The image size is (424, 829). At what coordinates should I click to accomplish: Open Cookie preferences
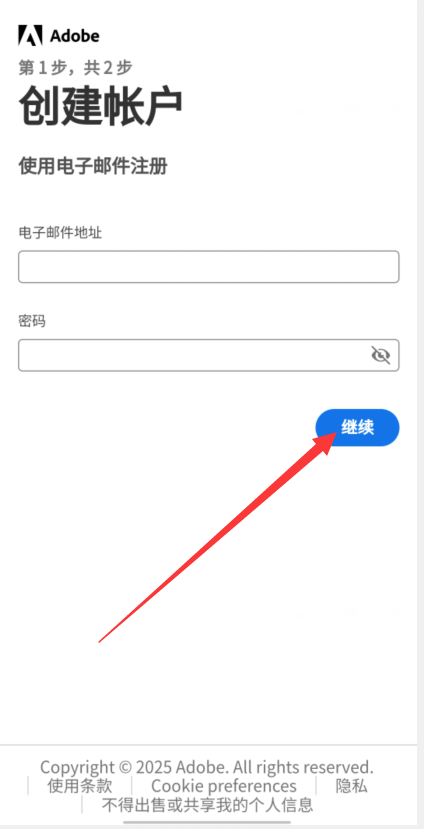click(x=224, y=786)
